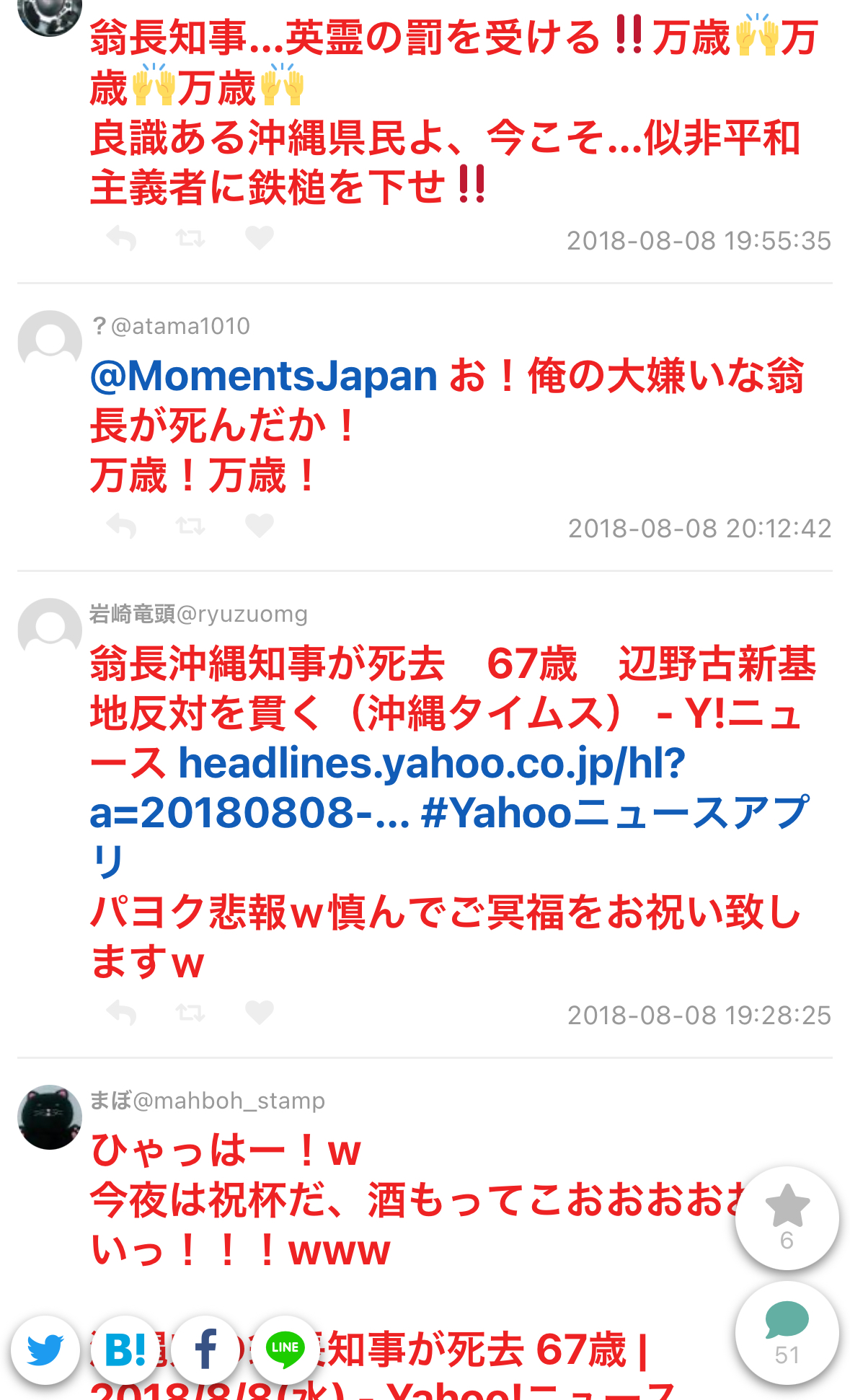Share this page on Twitter
Image resolution: width=850 pixels, height=1400 pixels.
(x=45, y=1350)
